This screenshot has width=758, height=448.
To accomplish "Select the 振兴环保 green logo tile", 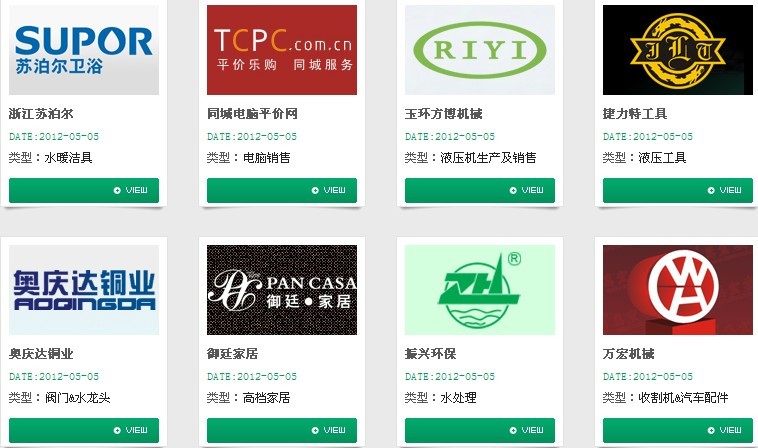I will [x=480, y=290].
